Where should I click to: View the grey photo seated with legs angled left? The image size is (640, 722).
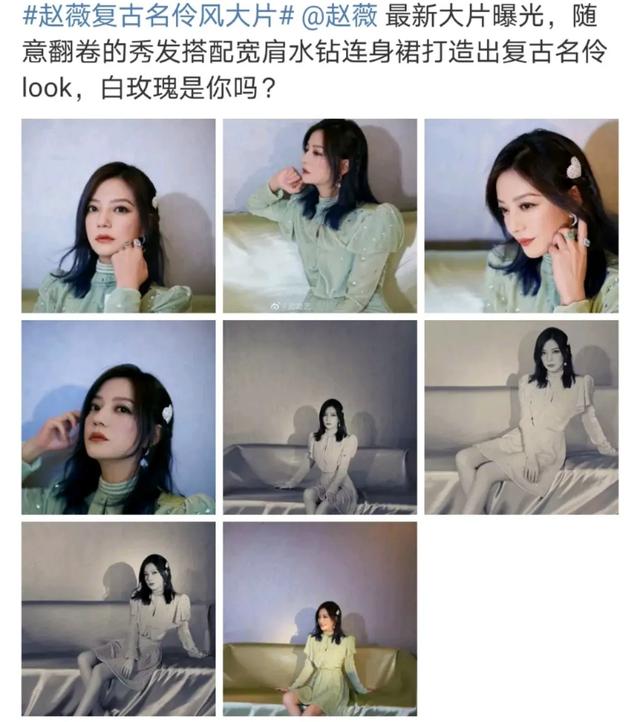521,417
